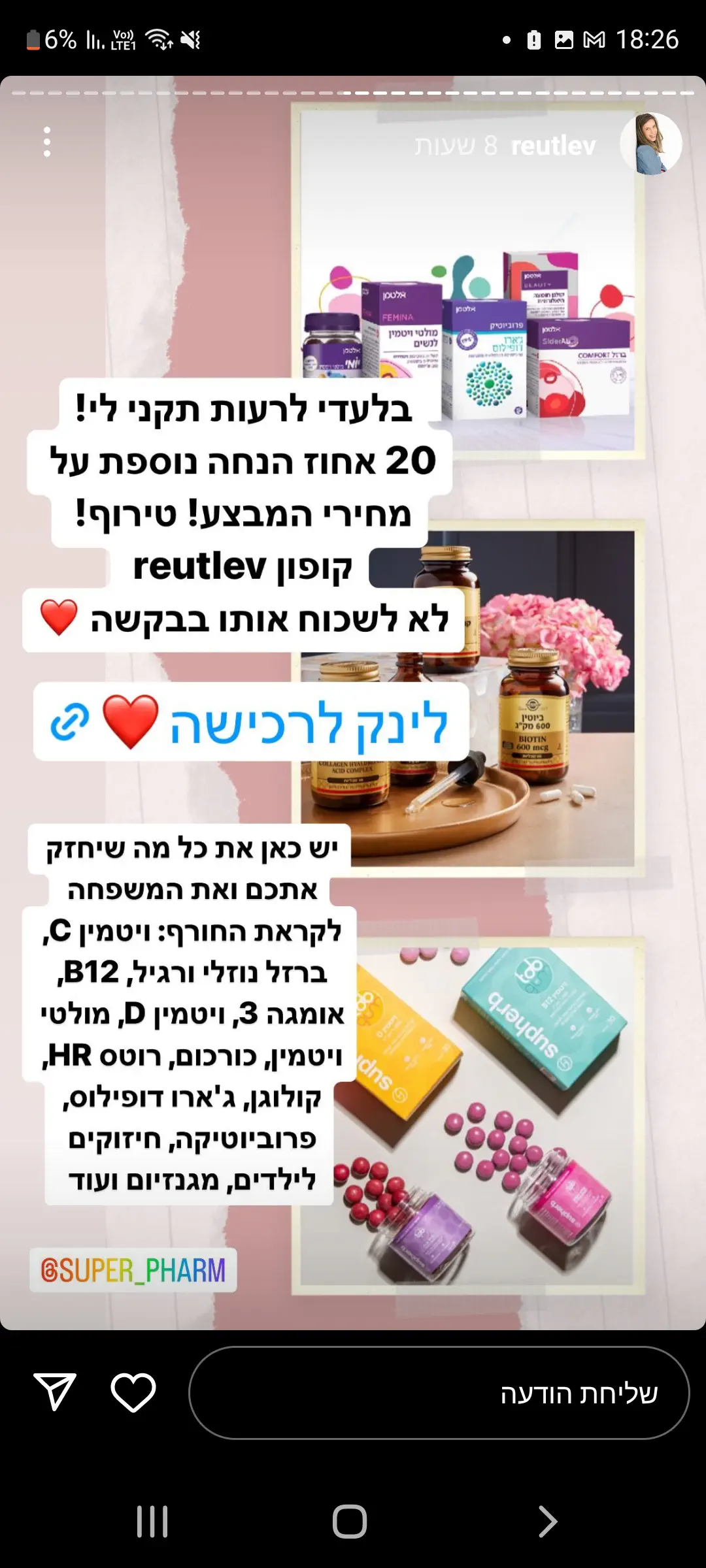Open the @SUPER_PHARM mention

tap(133, 1270)
